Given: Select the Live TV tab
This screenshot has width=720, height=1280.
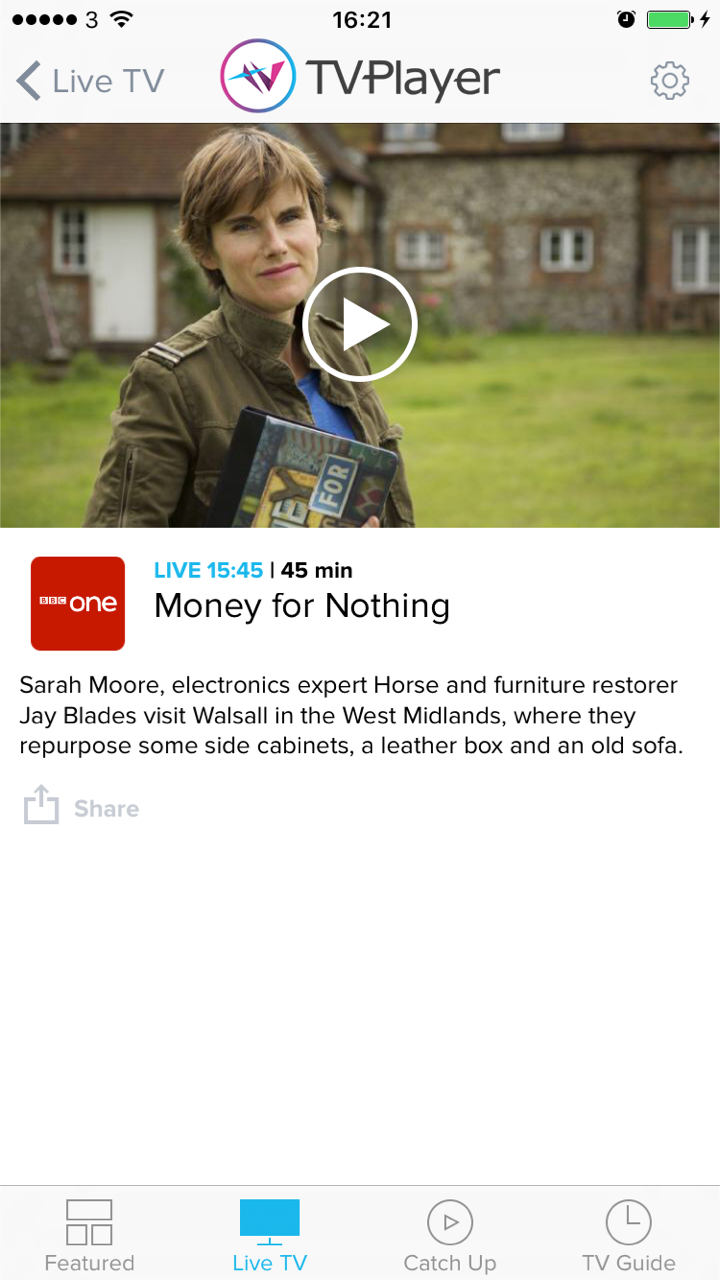Looking at the screenshot, I should [269, 1236].
